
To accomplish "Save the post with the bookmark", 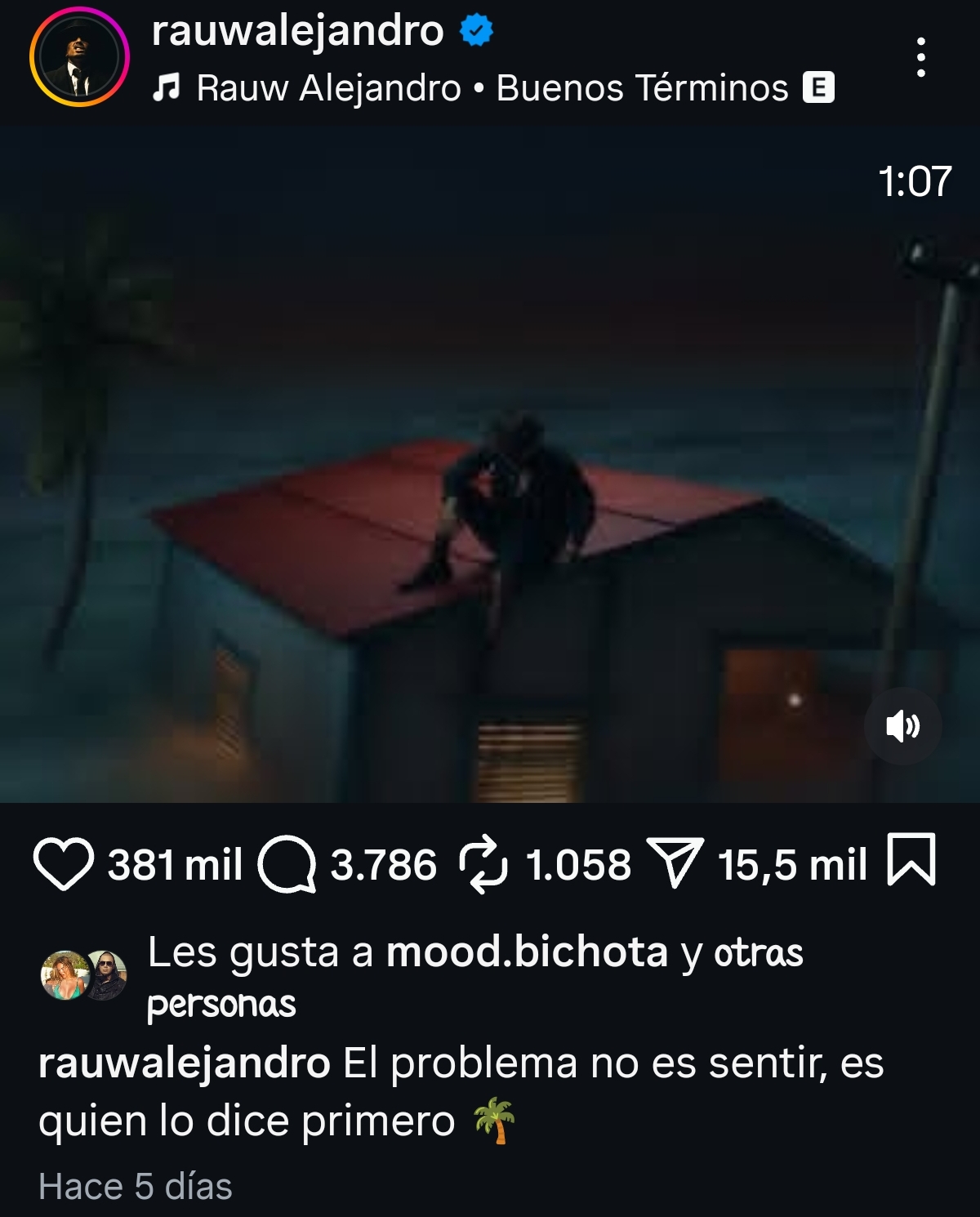I will click(911, 859).
